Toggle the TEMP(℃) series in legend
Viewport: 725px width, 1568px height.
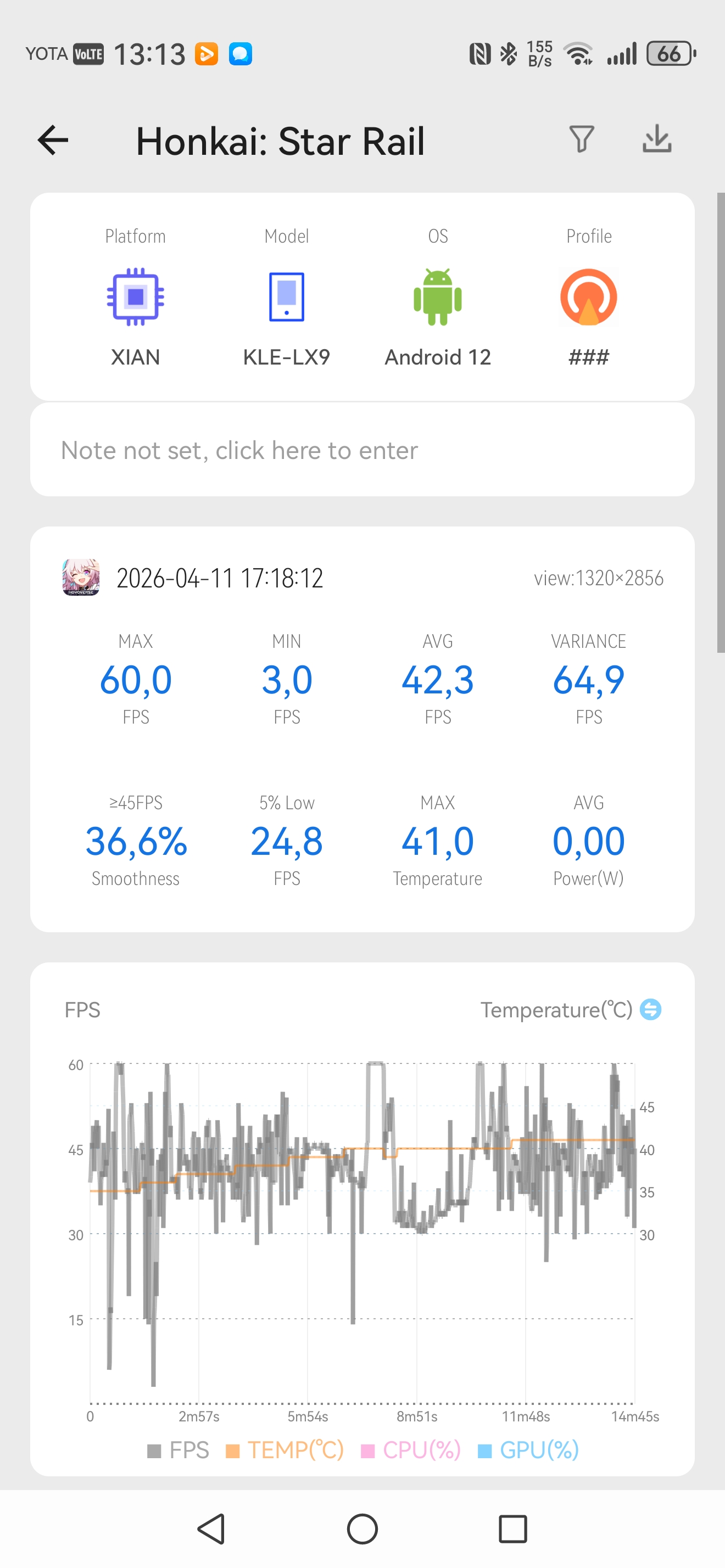285,1451
